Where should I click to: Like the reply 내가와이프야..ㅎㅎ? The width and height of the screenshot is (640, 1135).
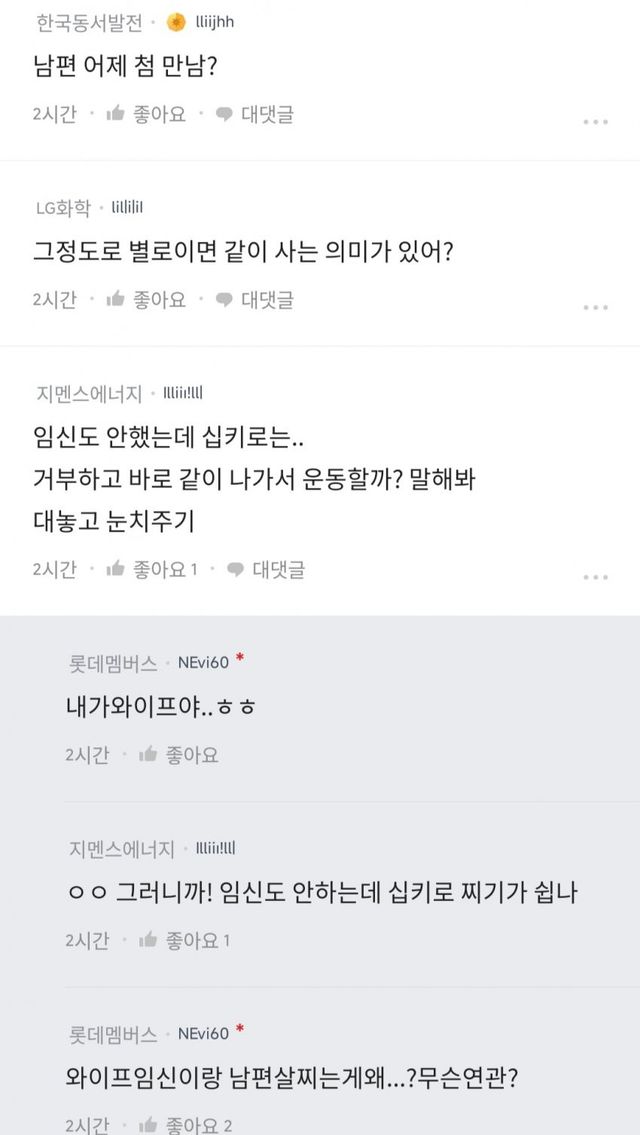178,755
